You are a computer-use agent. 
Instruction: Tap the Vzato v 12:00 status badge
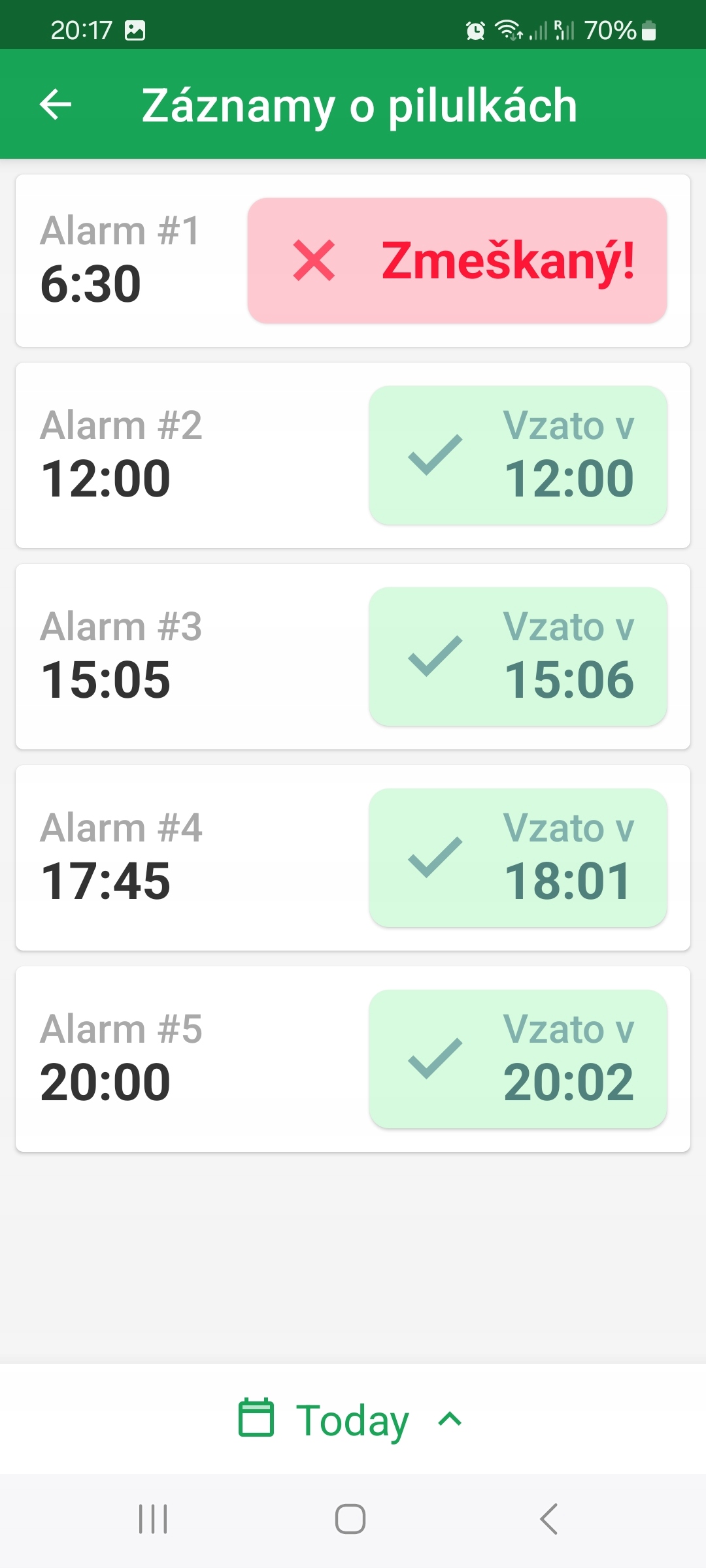tap(518, 455)
